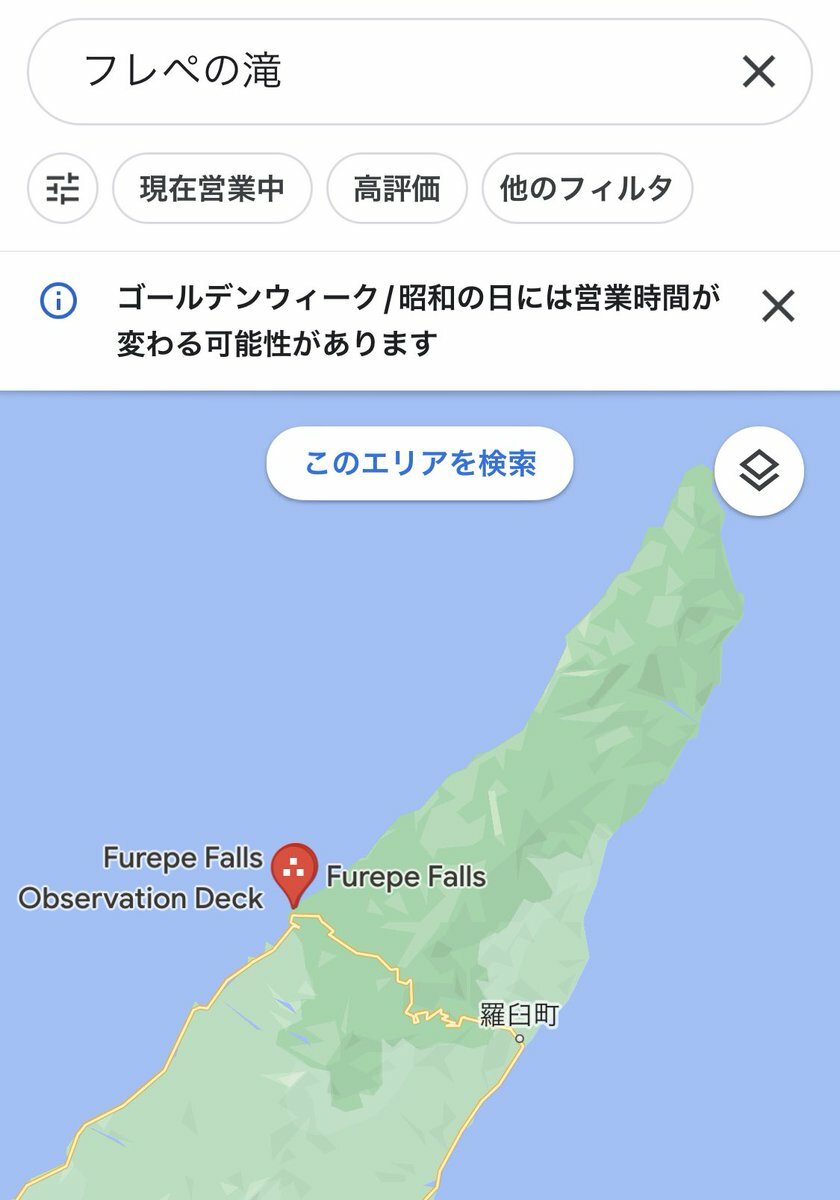Tap このエリアを検索 button
Viewport: 840px width, 1200px height.
click(419, 463)
